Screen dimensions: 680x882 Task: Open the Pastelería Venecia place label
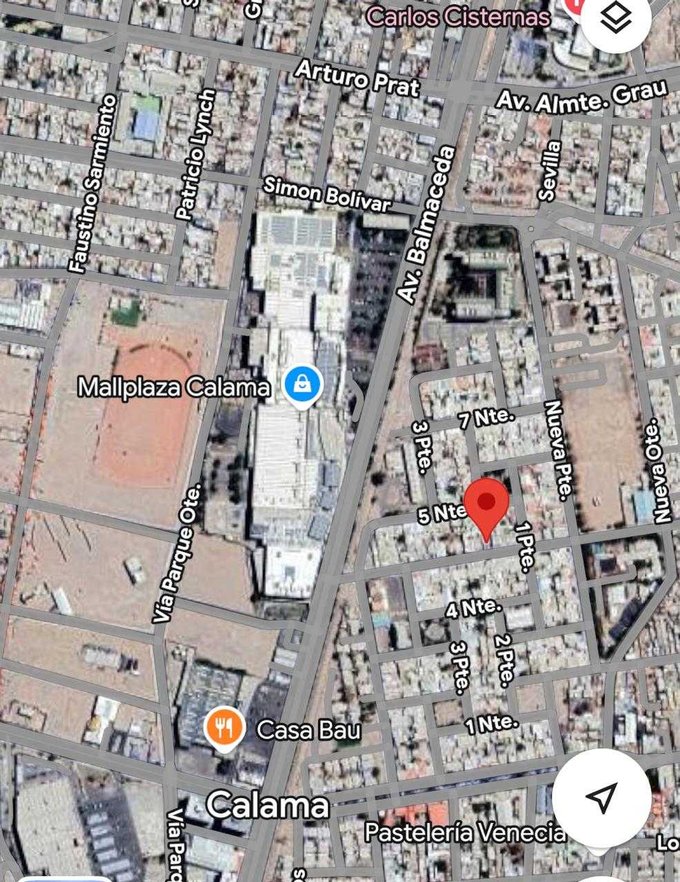(464, 831)
